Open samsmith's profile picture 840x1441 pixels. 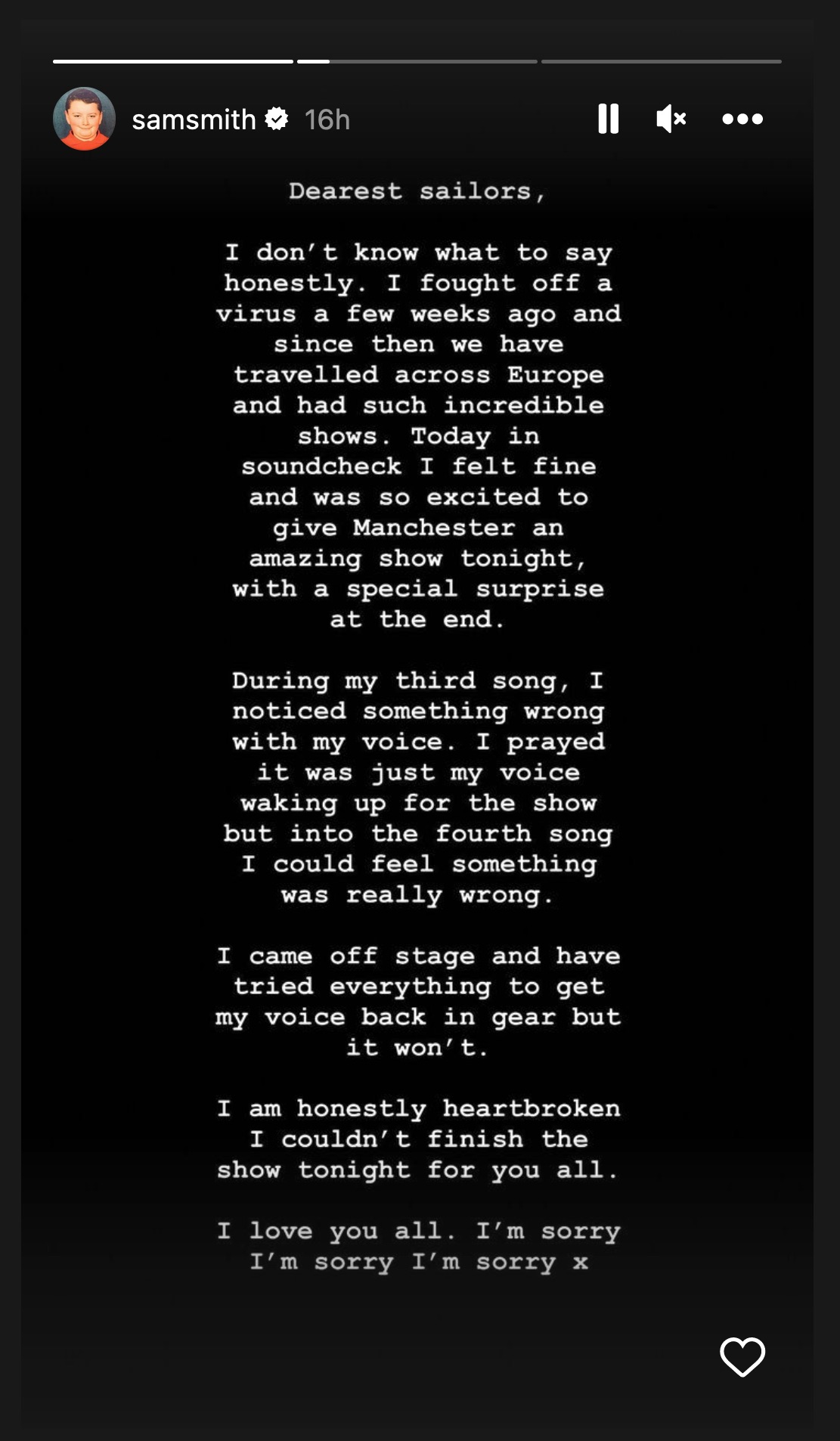point(84,119)
